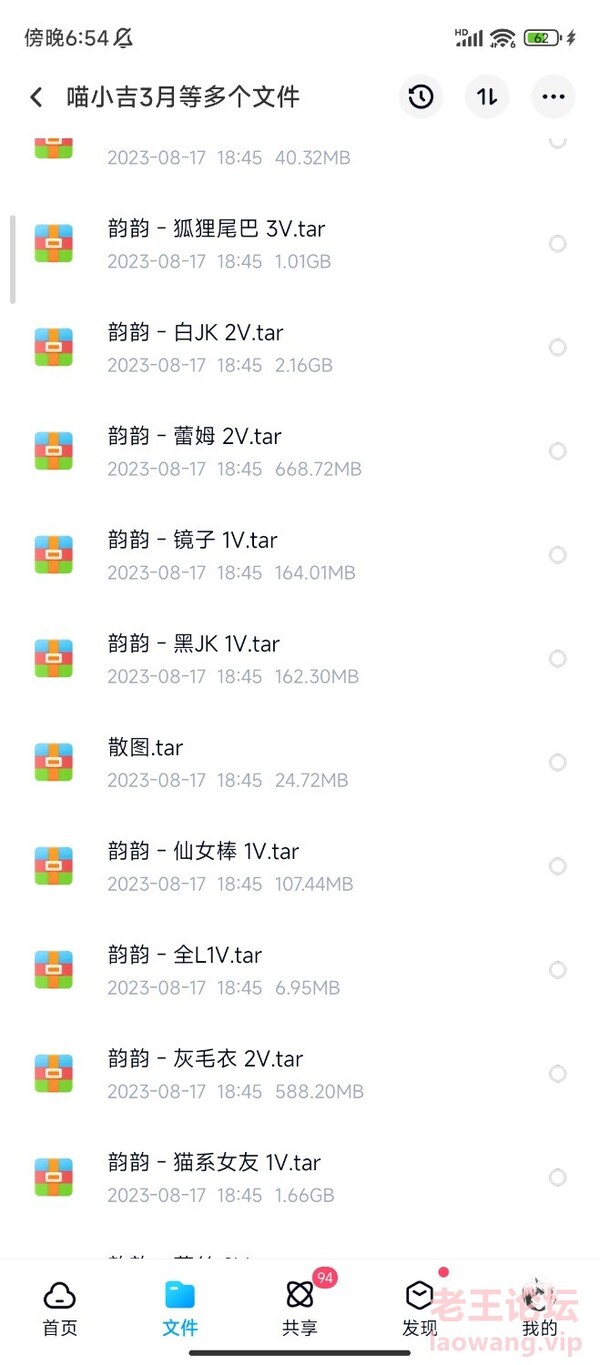
Task: Open the file 韵韵 - 灰毛衣 2V.tar
Action: [x=300, y=1073]
